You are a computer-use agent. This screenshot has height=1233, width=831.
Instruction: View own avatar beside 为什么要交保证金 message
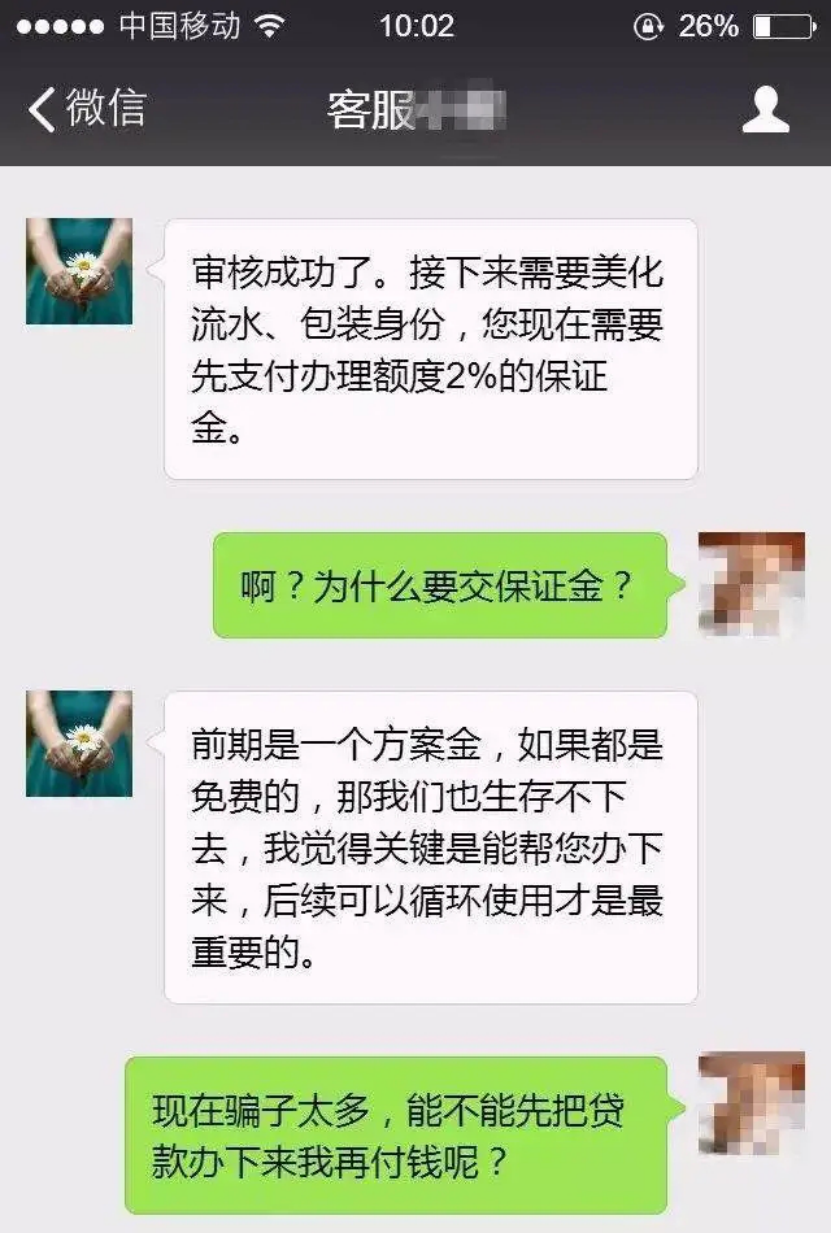tap(751, 584)
